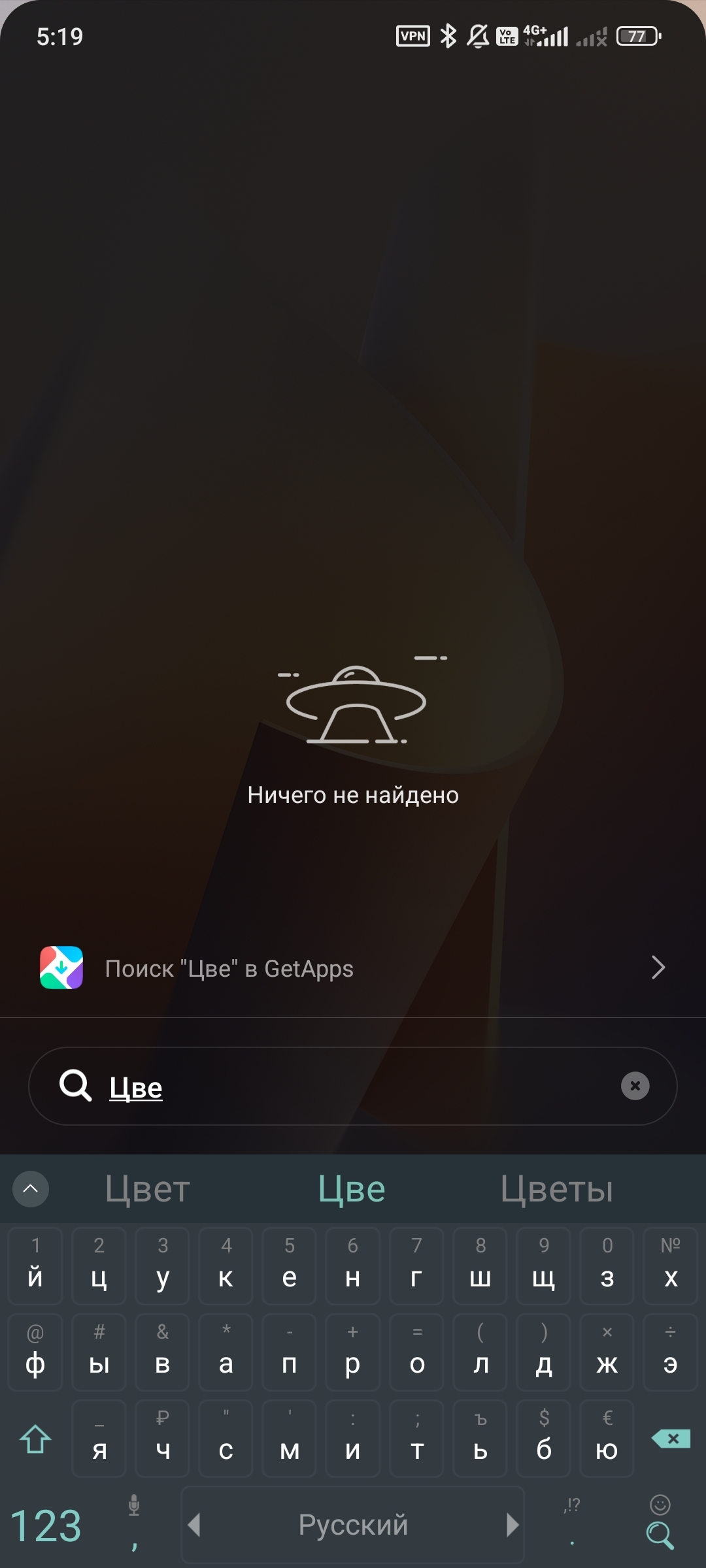
Task: Switch keyboard to the 123 number layout
Action: (x=46, y=1526)
